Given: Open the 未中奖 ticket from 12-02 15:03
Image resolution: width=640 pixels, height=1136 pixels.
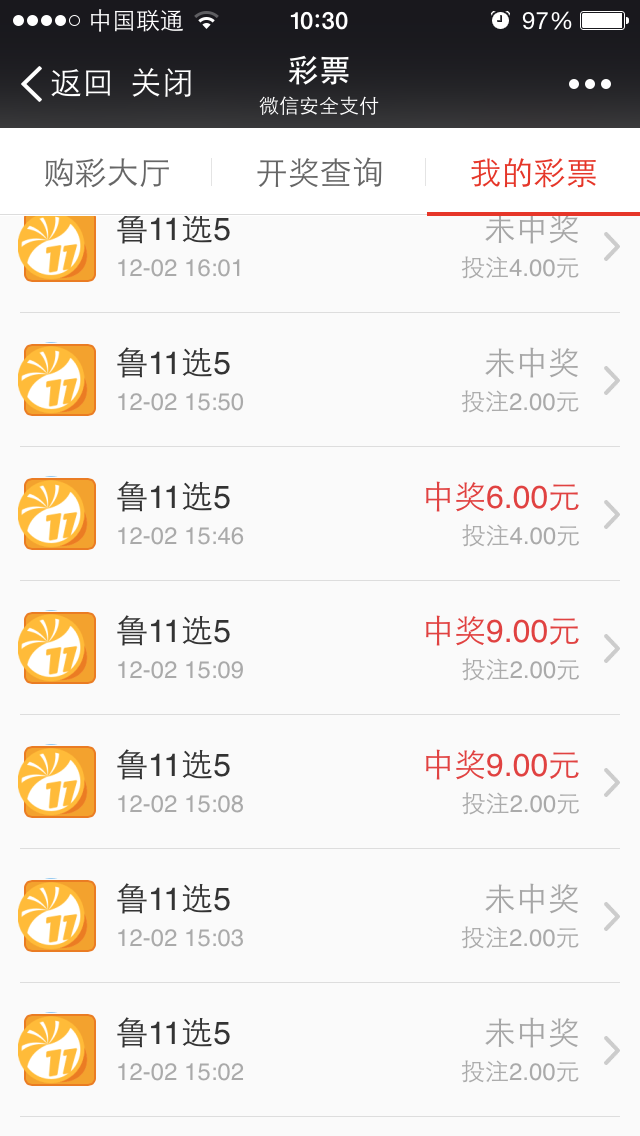Looking at the screenshot, I should pyautogui.click(x=320, y=916).
